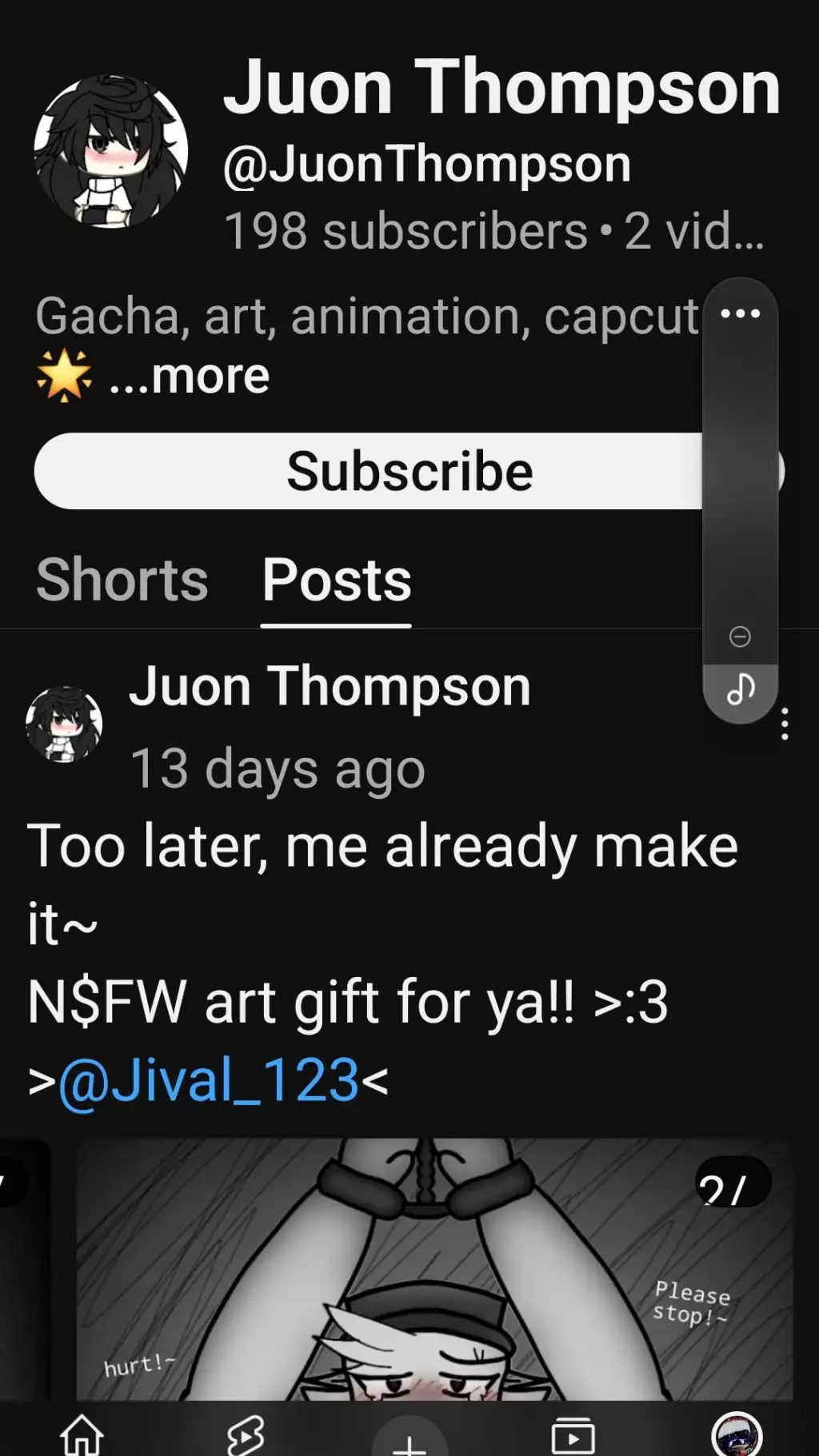
Task: Open your profile tab in bottom bar
Action: [737, 1436]
